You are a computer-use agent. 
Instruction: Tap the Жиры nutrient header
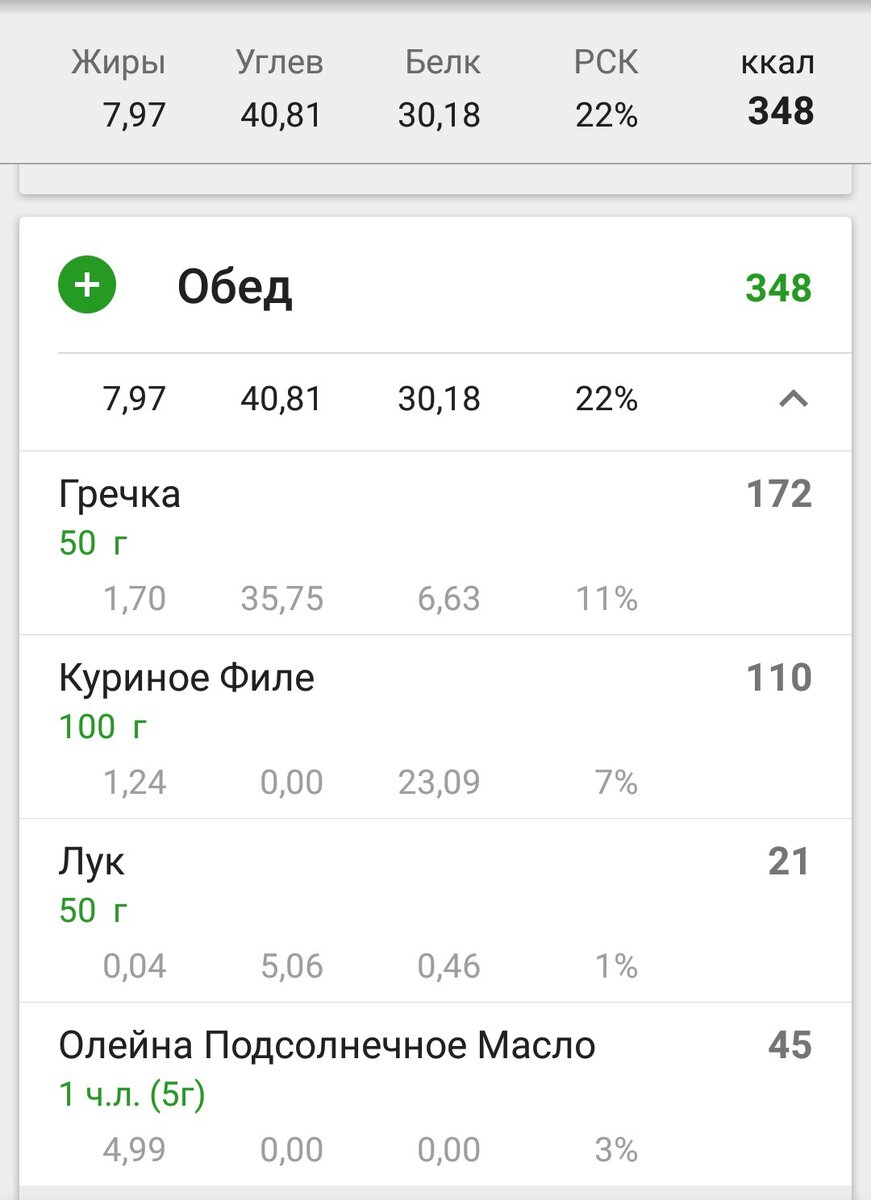(117, 62)
